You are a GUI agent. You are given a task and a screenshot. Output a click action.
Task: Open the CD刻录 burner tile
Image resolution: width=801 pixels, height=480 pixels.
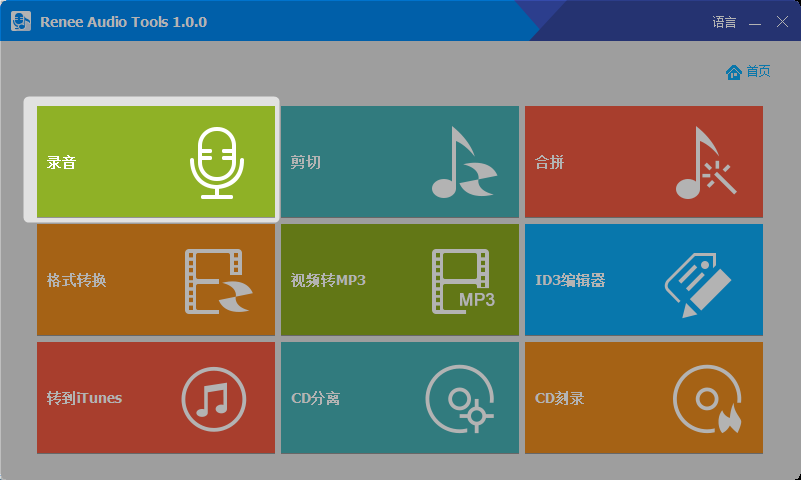[x=643, y=398]
